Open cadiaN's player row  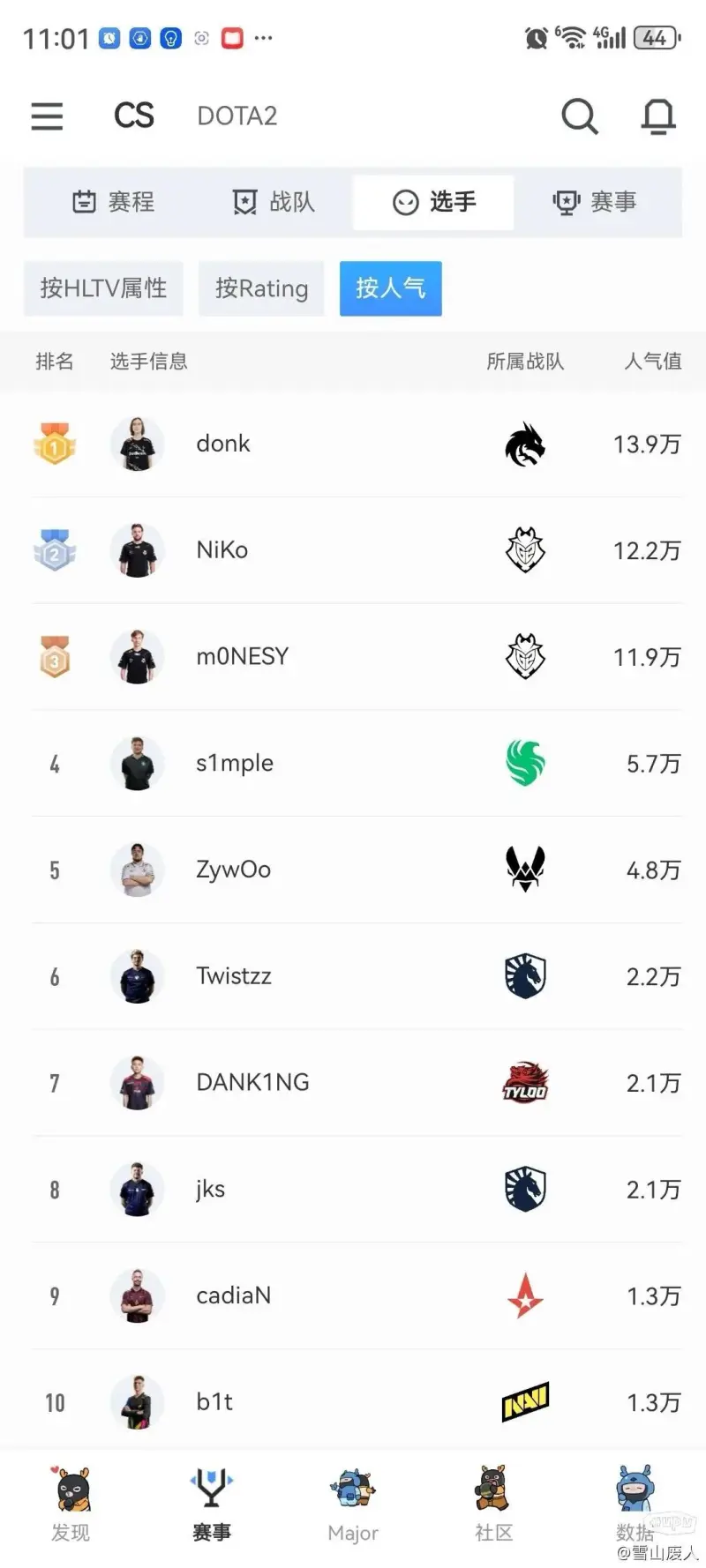click(233, 1295)
